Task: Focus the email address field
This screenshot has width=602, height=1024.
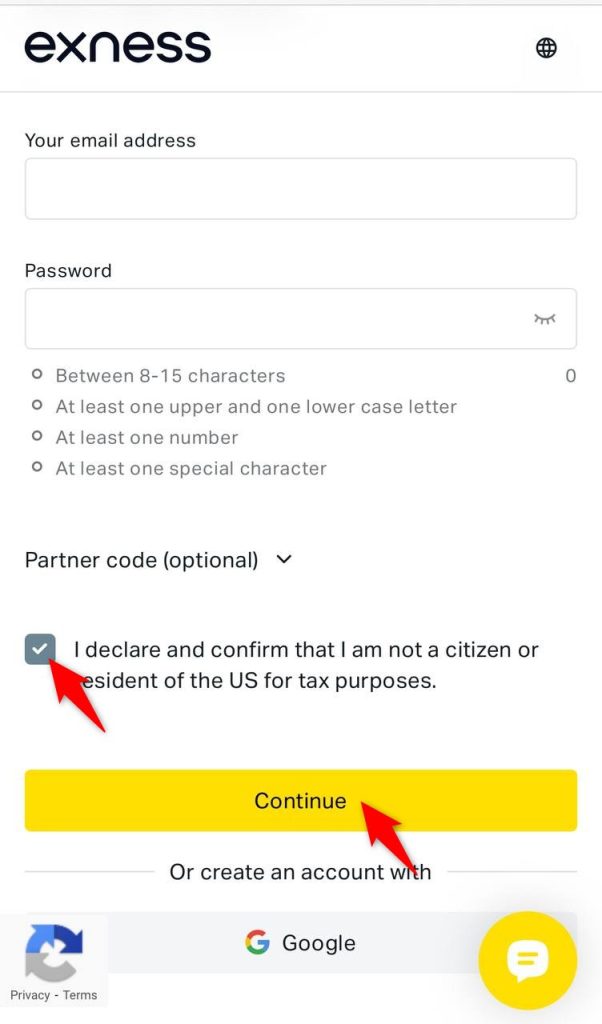Action: click(x=300, y=188)
